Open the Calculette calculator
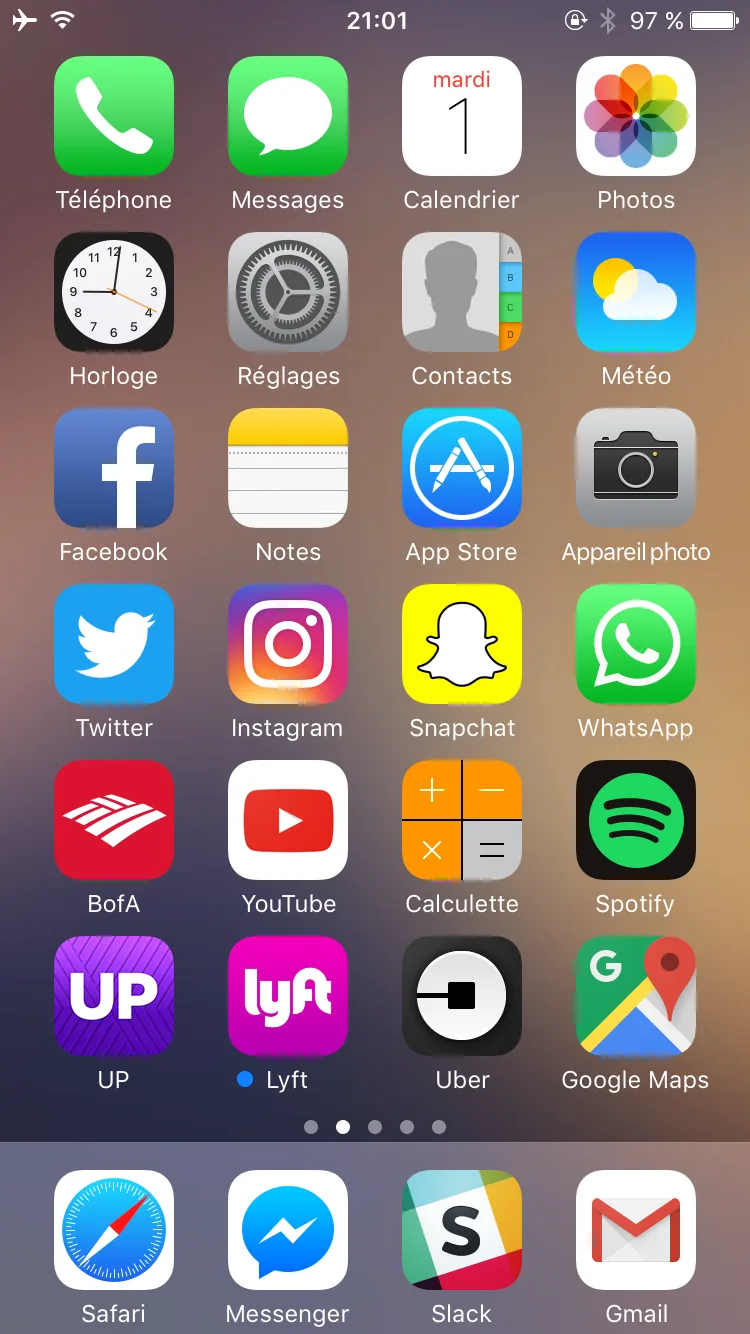Image resolution: width=750 pixels, height=1334 pixels. (x=462, y=820)
